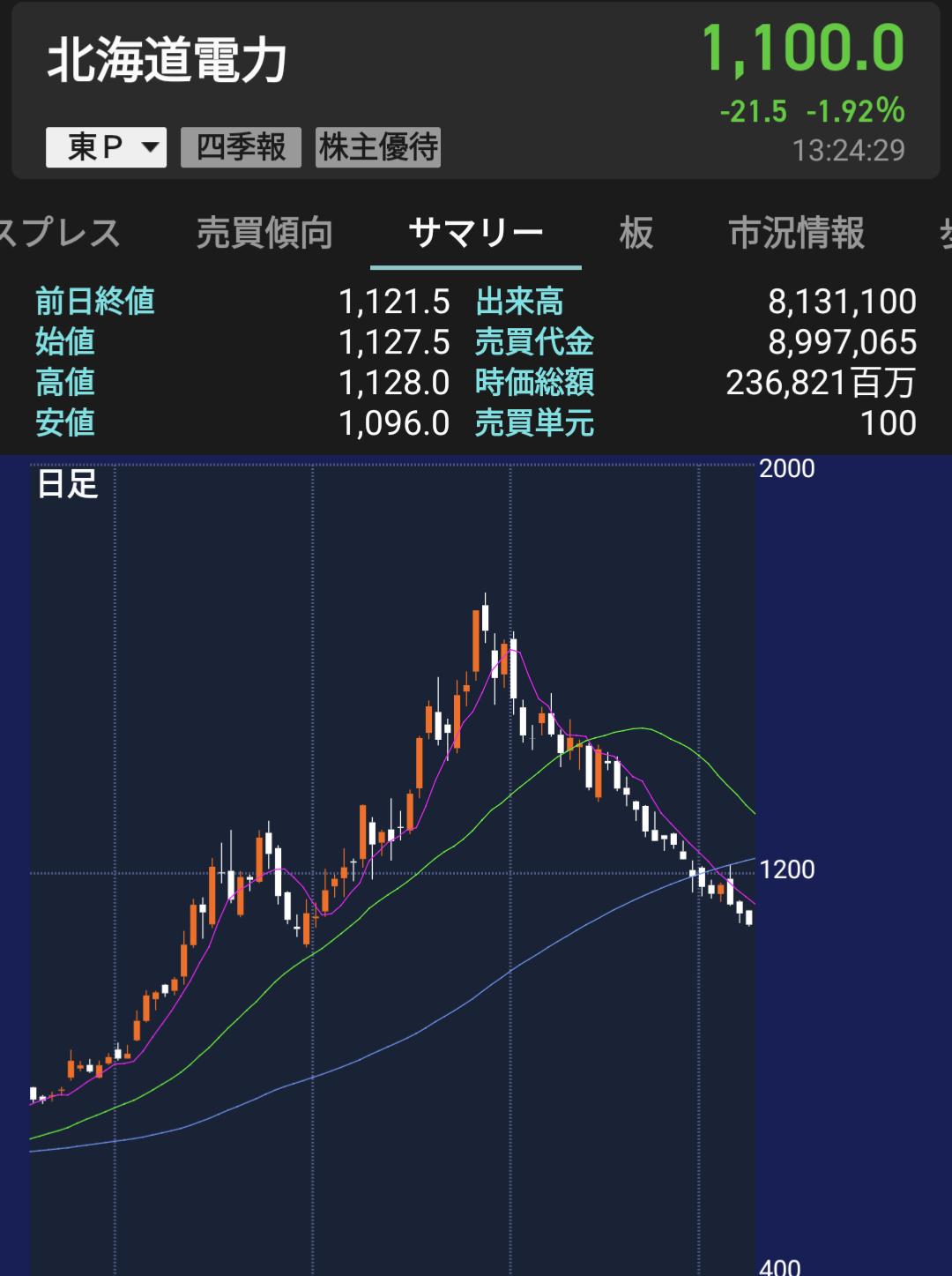Open the 四季報 button
Screen dimensions: 952x1276
coord(241,146)
